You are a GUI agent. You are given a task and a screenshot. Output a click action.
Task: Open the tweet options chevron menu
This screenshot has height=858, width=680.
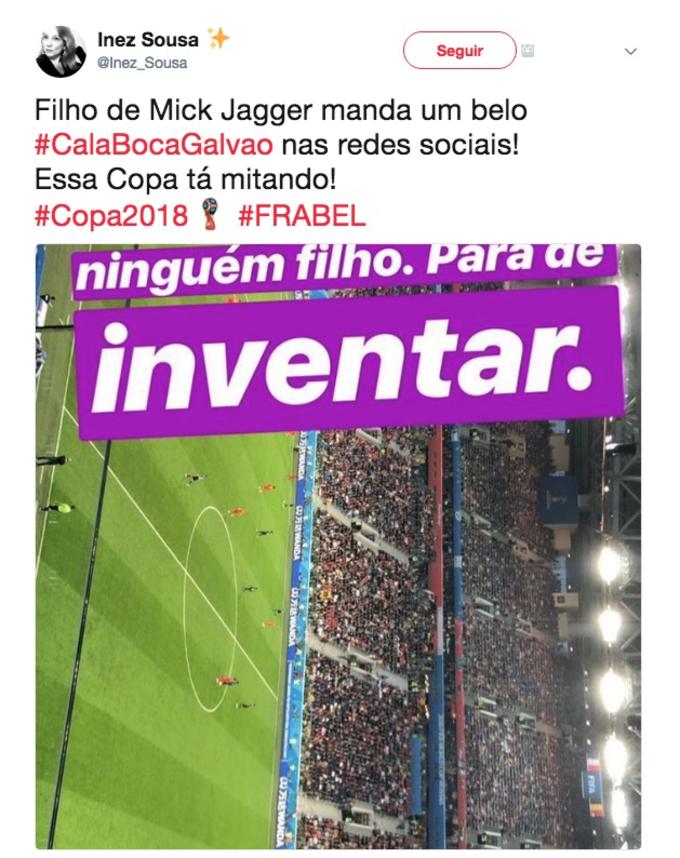tap(630, 50)
